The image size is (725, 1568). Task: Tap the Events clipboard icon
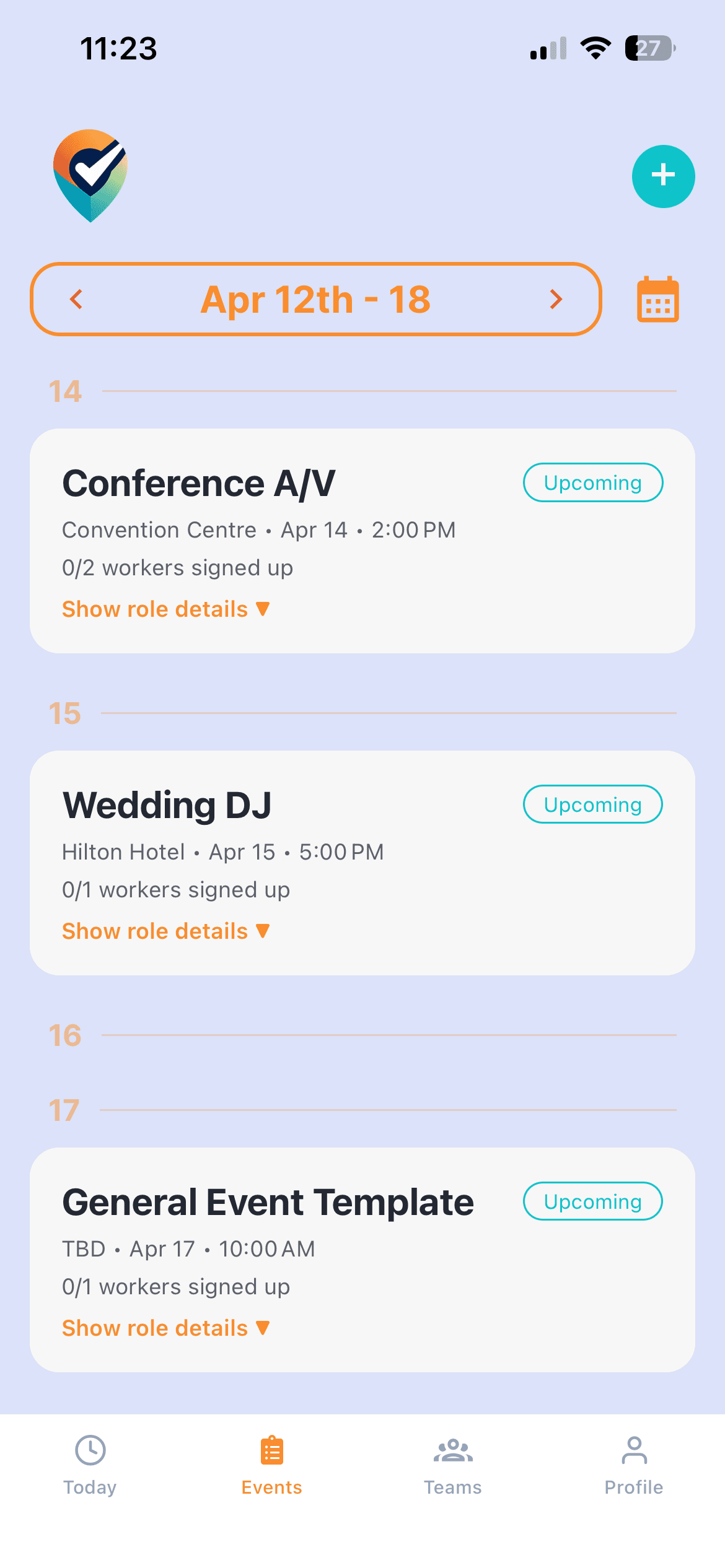coord(271,1452)
